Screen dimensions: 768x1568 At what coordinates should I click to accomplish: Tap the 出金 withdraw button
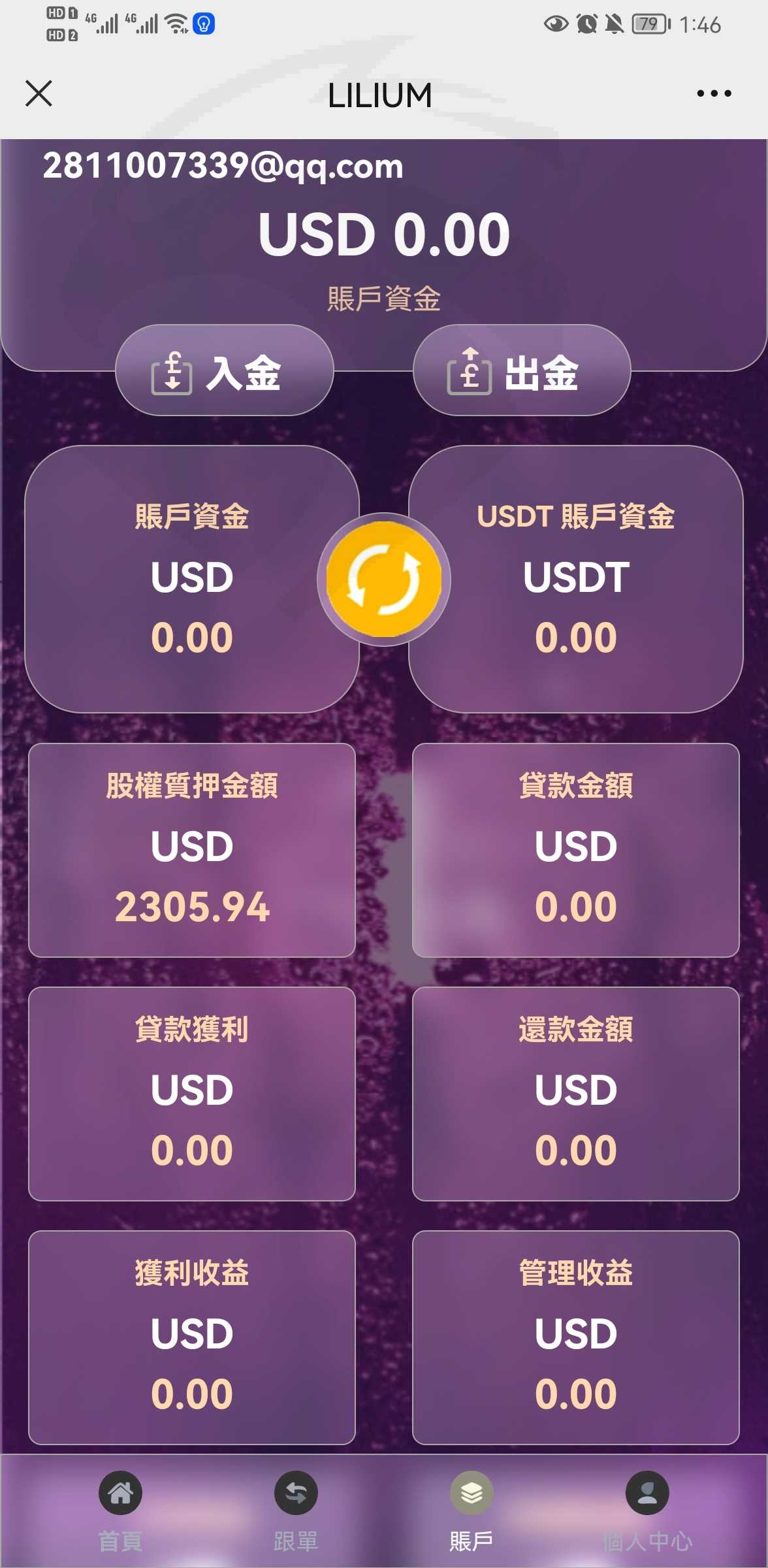(522, 370)
